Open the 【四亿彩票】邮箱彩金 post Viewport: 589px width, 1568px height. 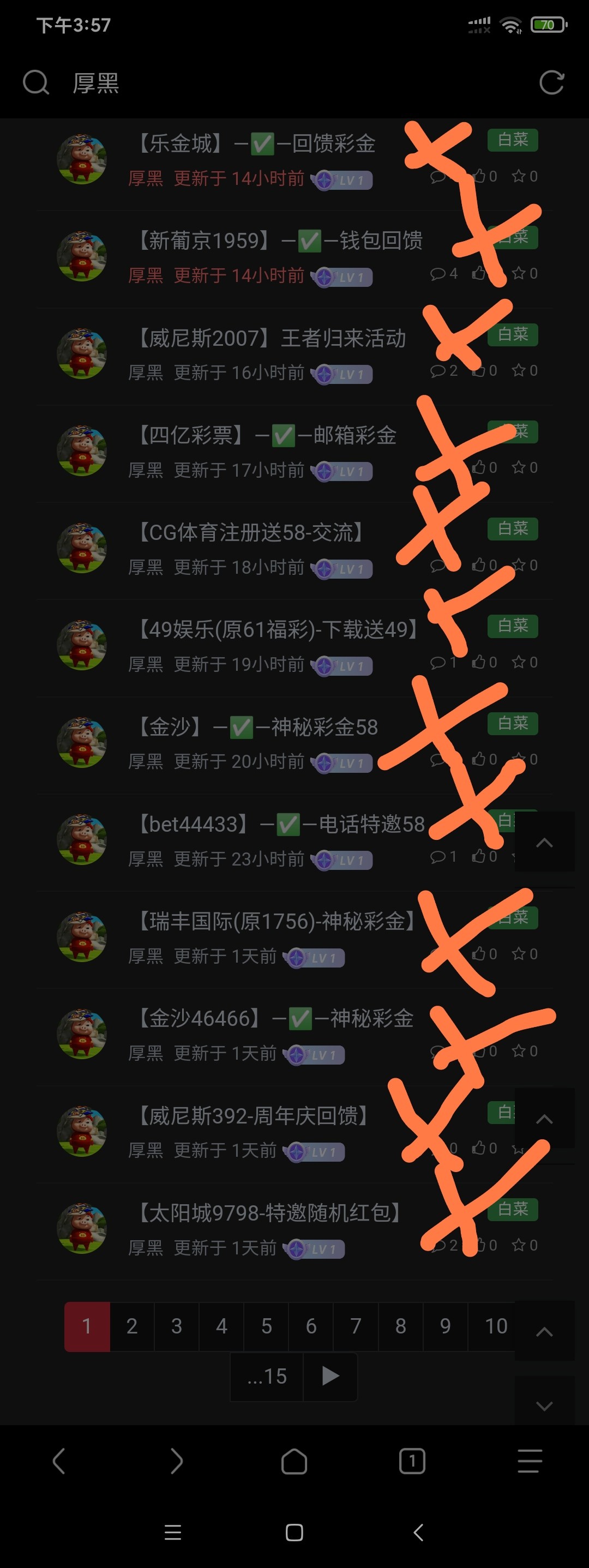coord(266,436)
